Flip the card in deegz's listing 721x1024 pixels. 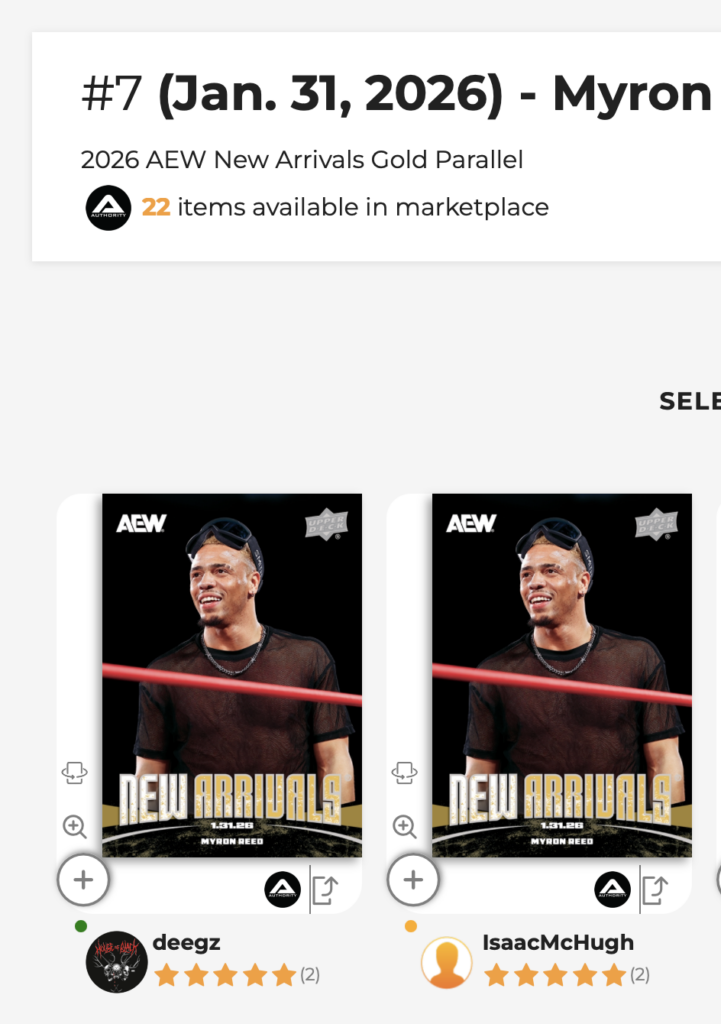(75, 773)
